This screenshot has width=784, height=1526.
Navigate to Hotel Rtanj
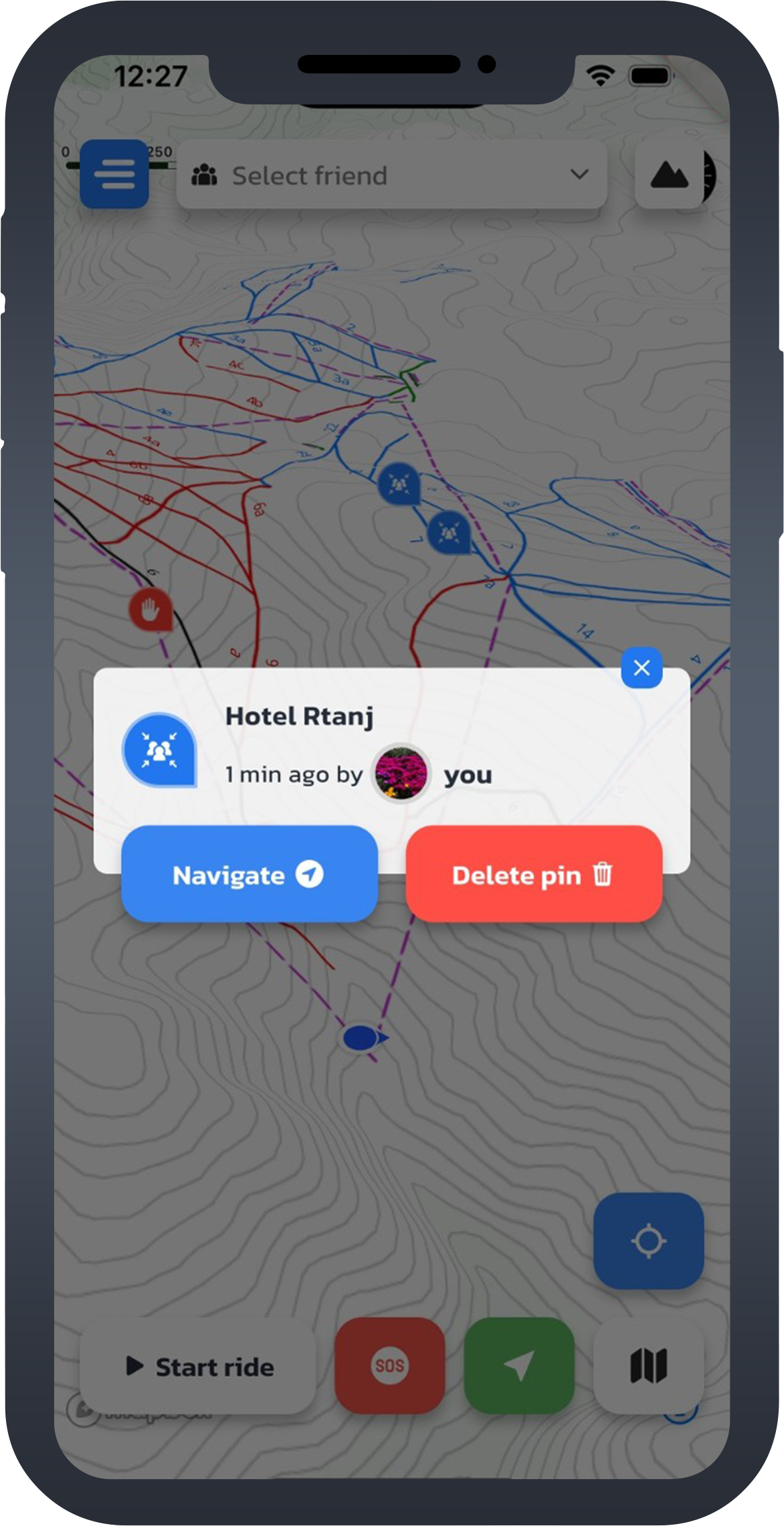250,874
